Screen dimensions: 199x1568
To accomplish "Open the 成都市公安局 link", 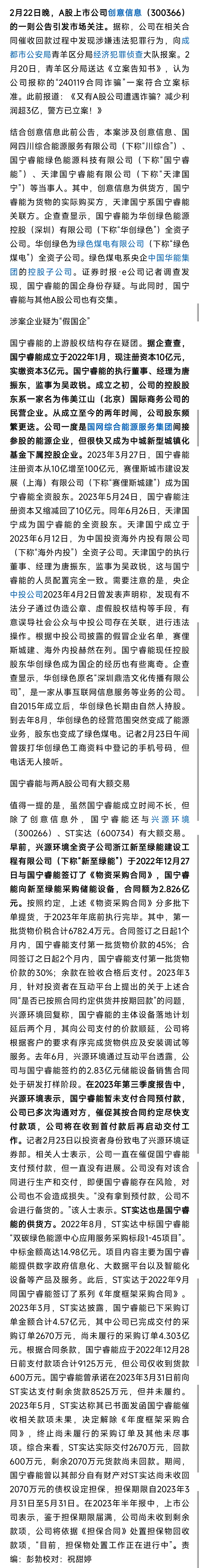I will [28, 54].
